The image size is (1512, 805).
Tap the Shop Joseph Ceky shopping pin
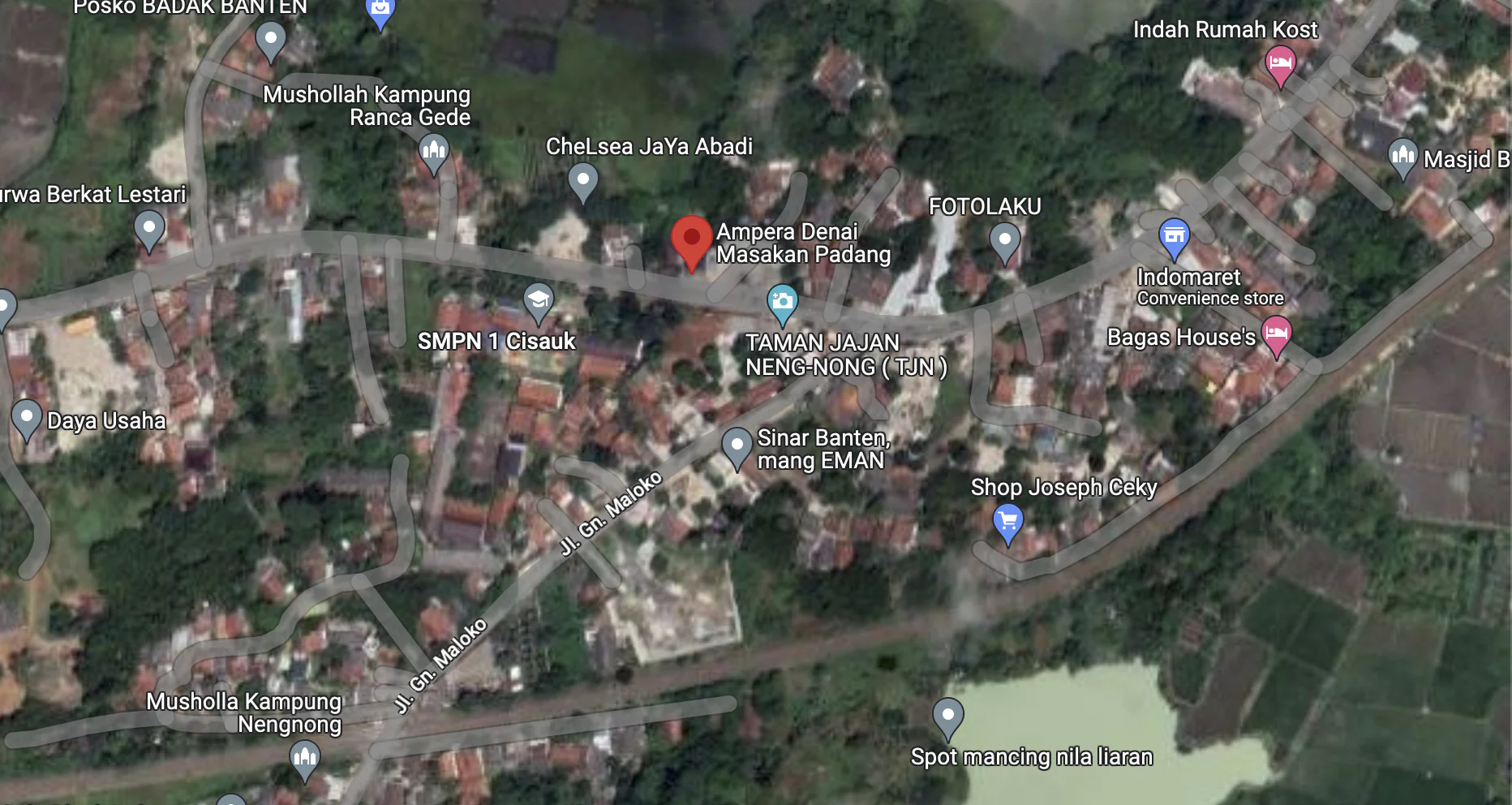pyautogui.click(x=1007, y=521)
